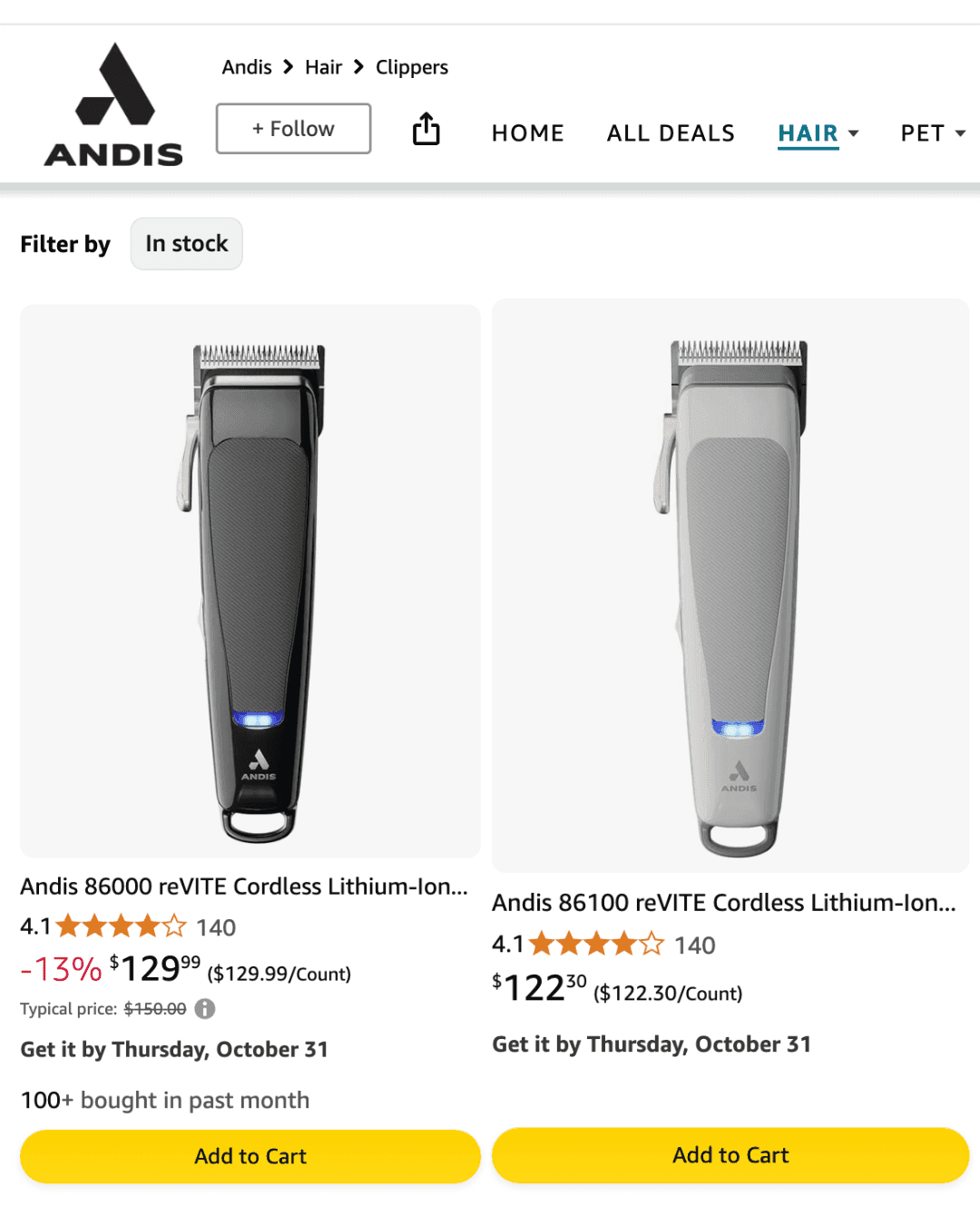Add Andis 86100 clipper to cart

(x=730, y=1155)
